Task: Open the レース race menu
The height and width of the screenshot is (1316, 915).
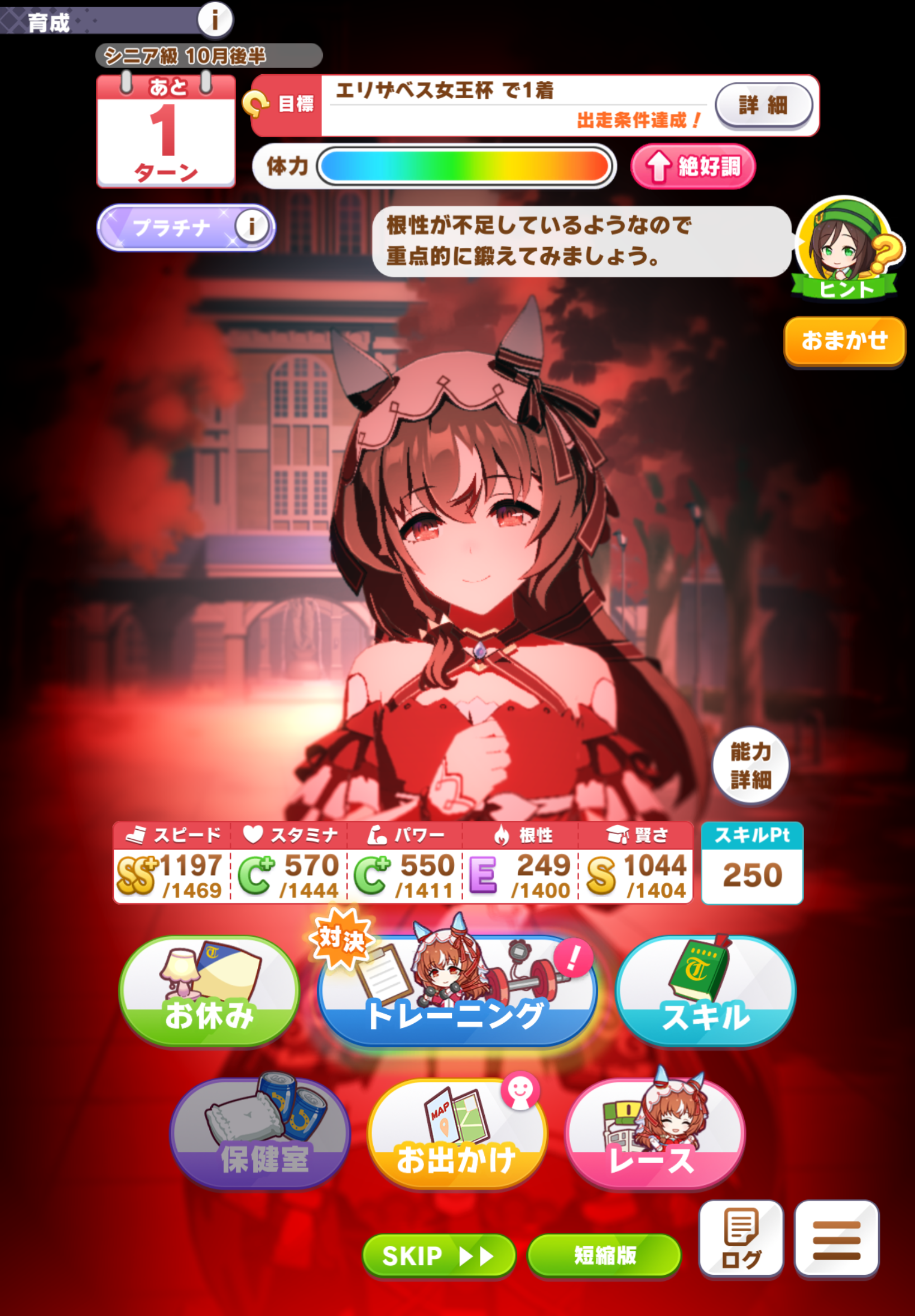Action: (654, 1134)
